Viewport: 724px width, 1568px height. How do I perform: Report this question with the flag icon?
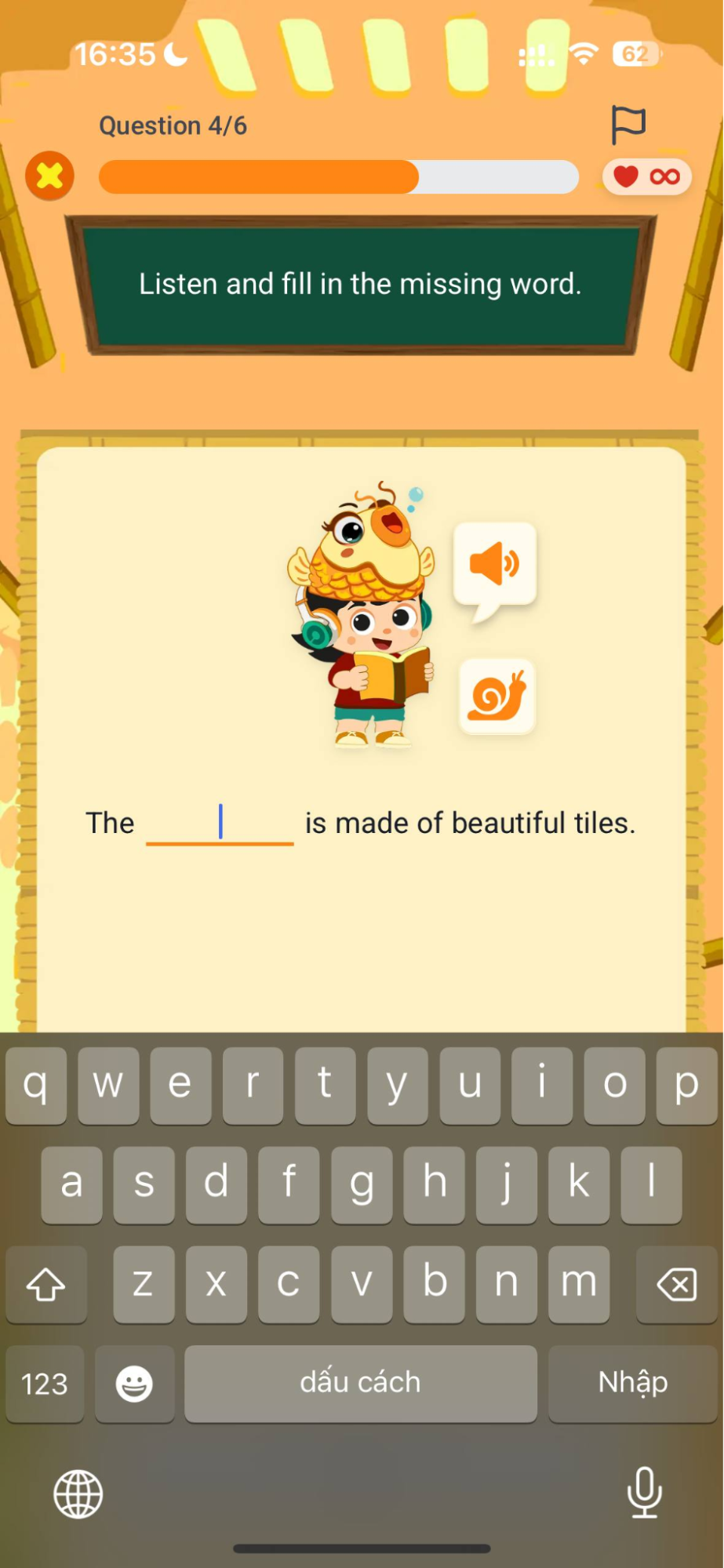(x=628, y=126)
